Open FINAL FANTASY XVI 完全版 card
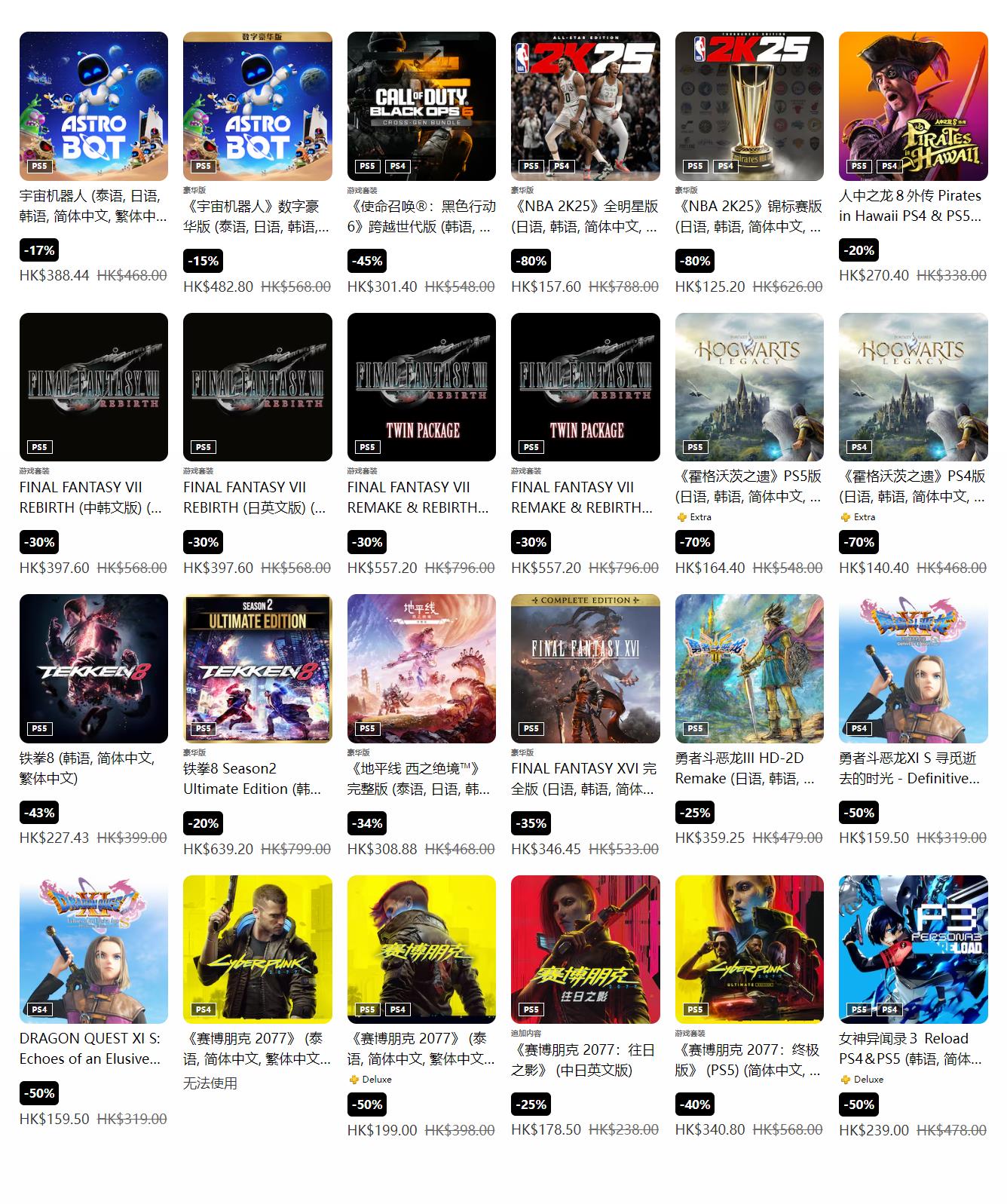 585,668
